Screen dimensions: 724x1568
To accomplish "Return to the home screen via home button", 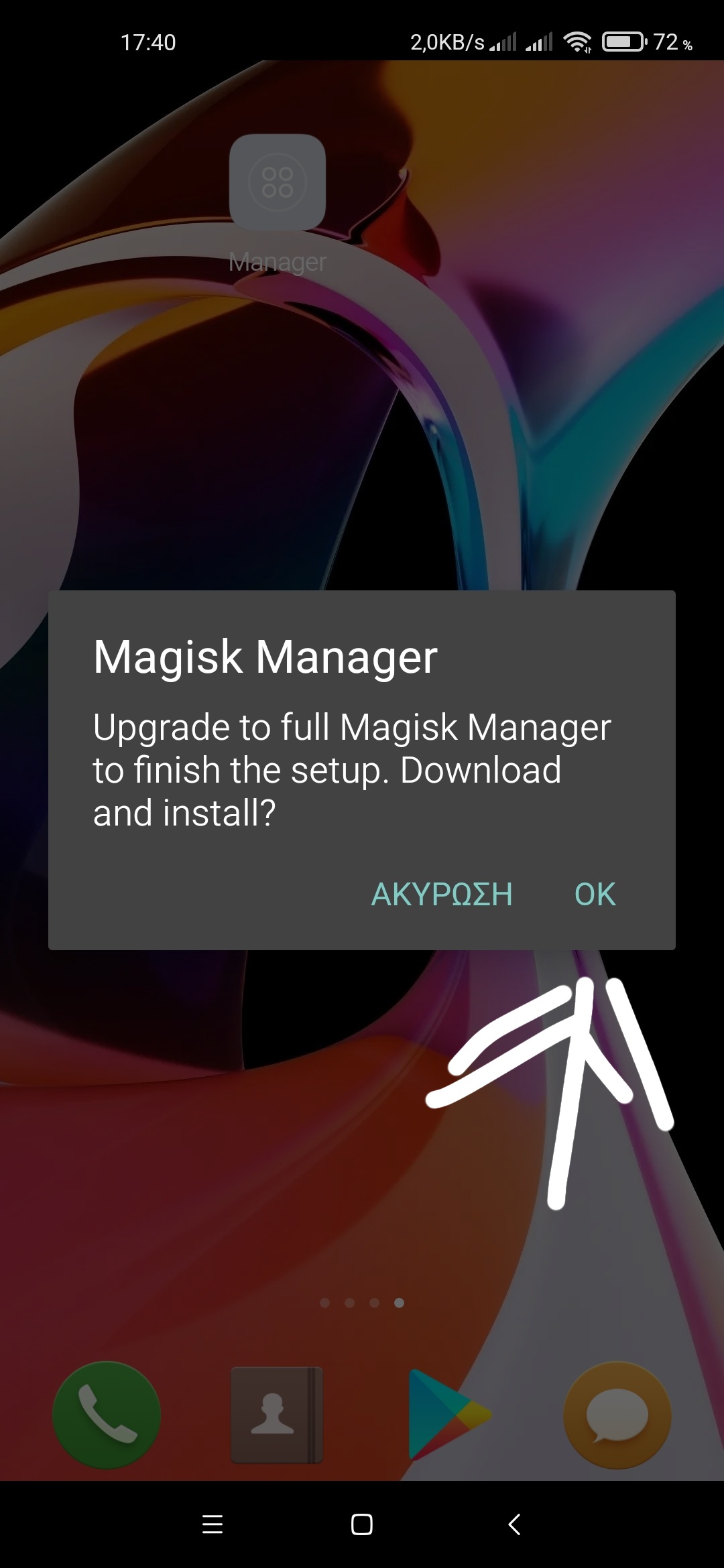I will (362, 1524).
